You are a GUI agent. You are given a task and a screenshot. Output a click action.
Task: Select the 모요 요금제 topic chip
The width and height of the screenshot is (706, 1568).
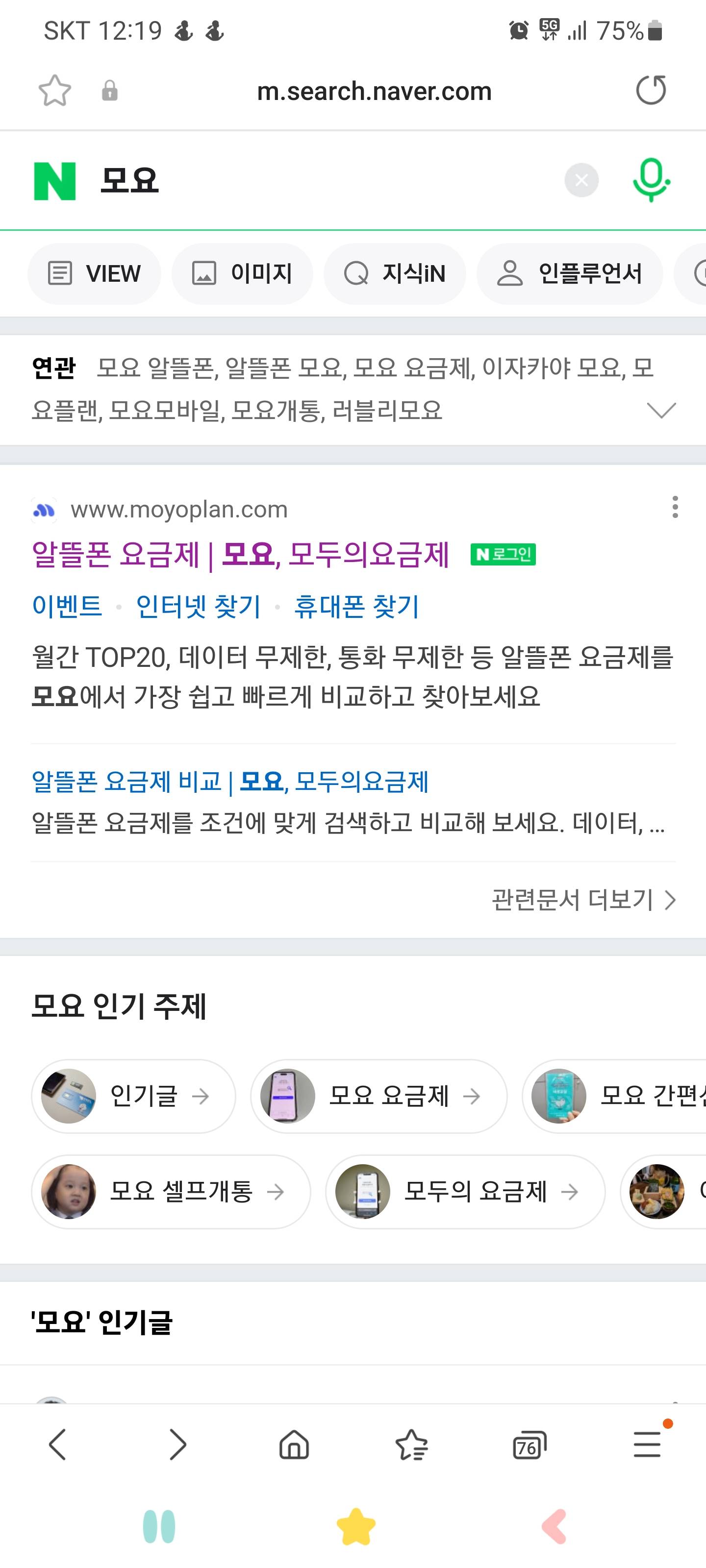(378, 1096)
